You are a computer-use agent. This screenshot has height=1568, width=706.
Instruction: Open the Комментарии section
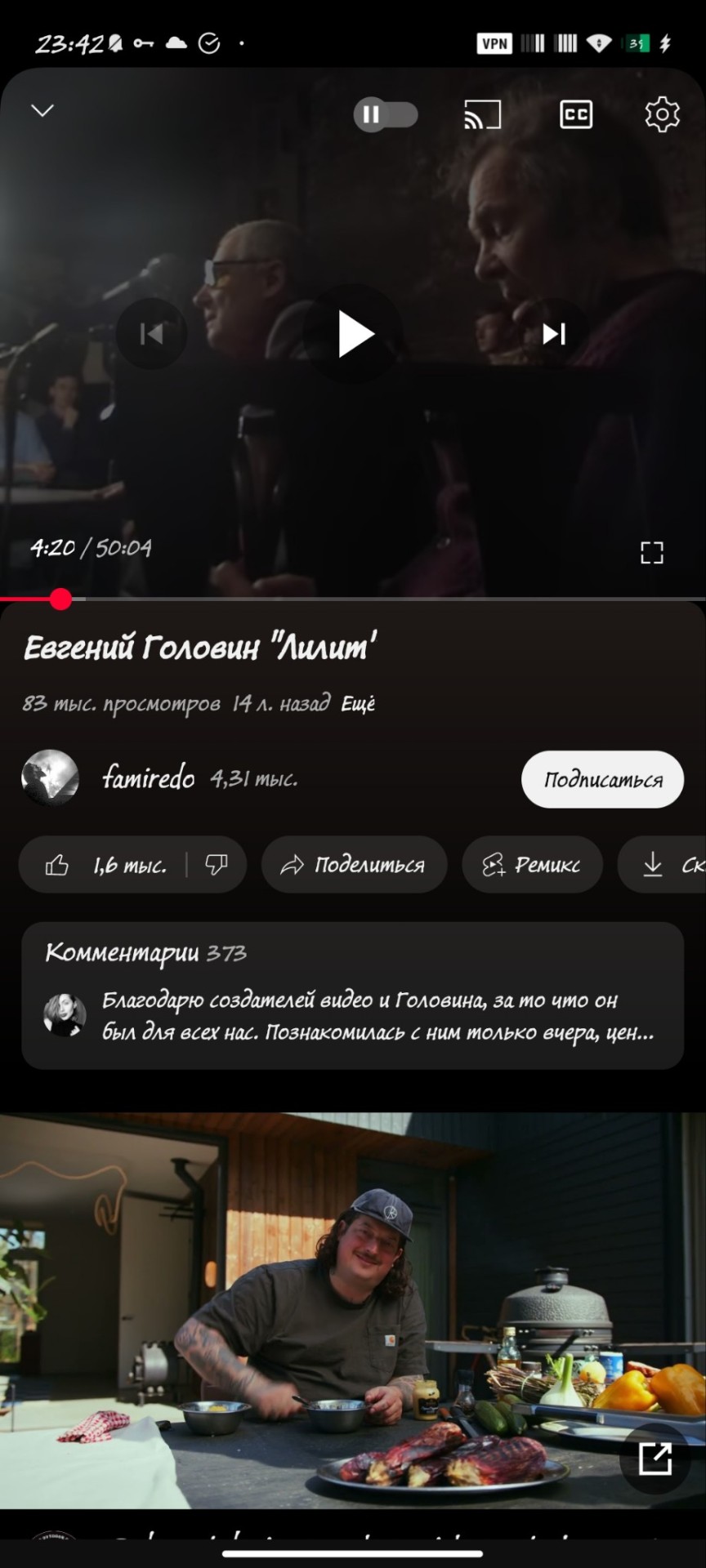(x=352, y=996)
